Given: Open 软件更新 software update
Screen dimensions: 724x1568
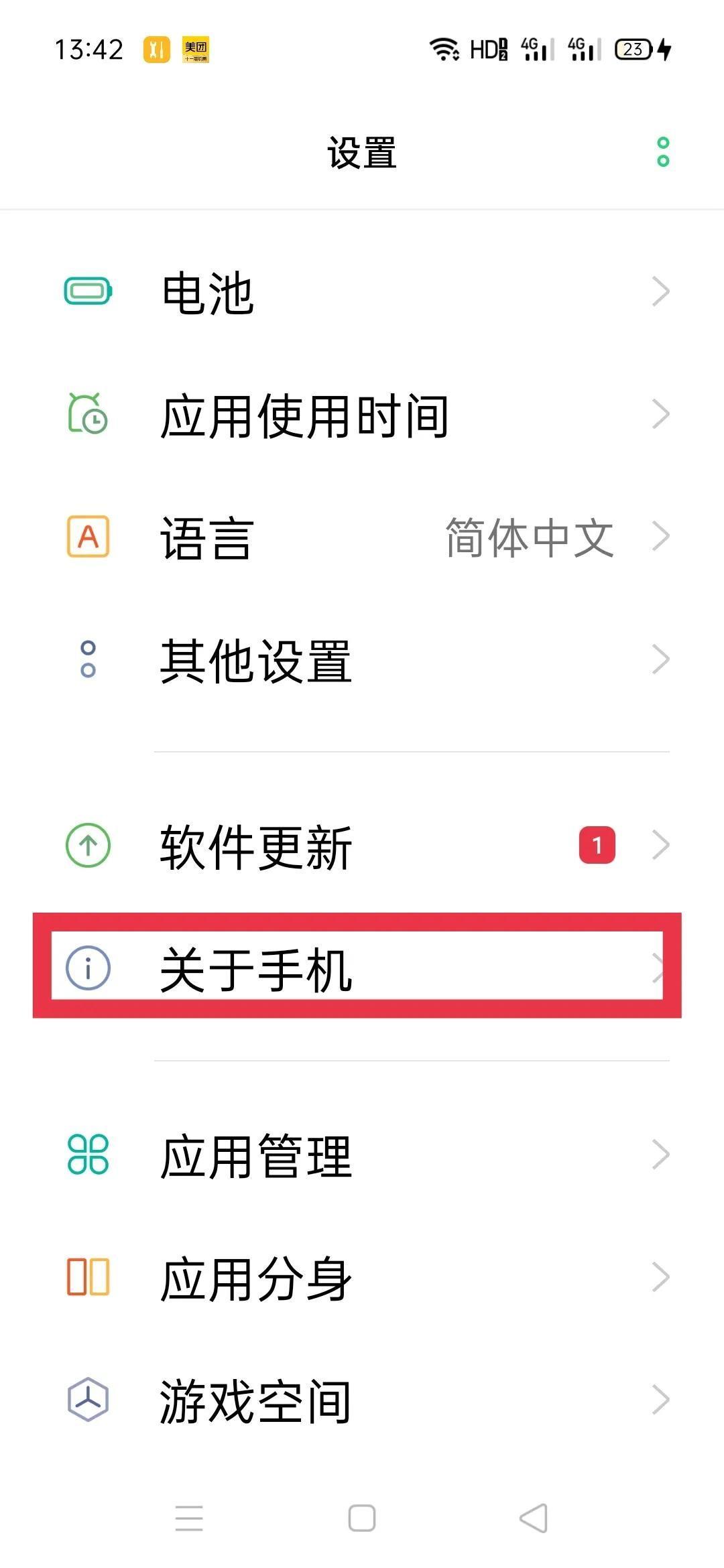Looking at the screenshot, I should (362, 846).
